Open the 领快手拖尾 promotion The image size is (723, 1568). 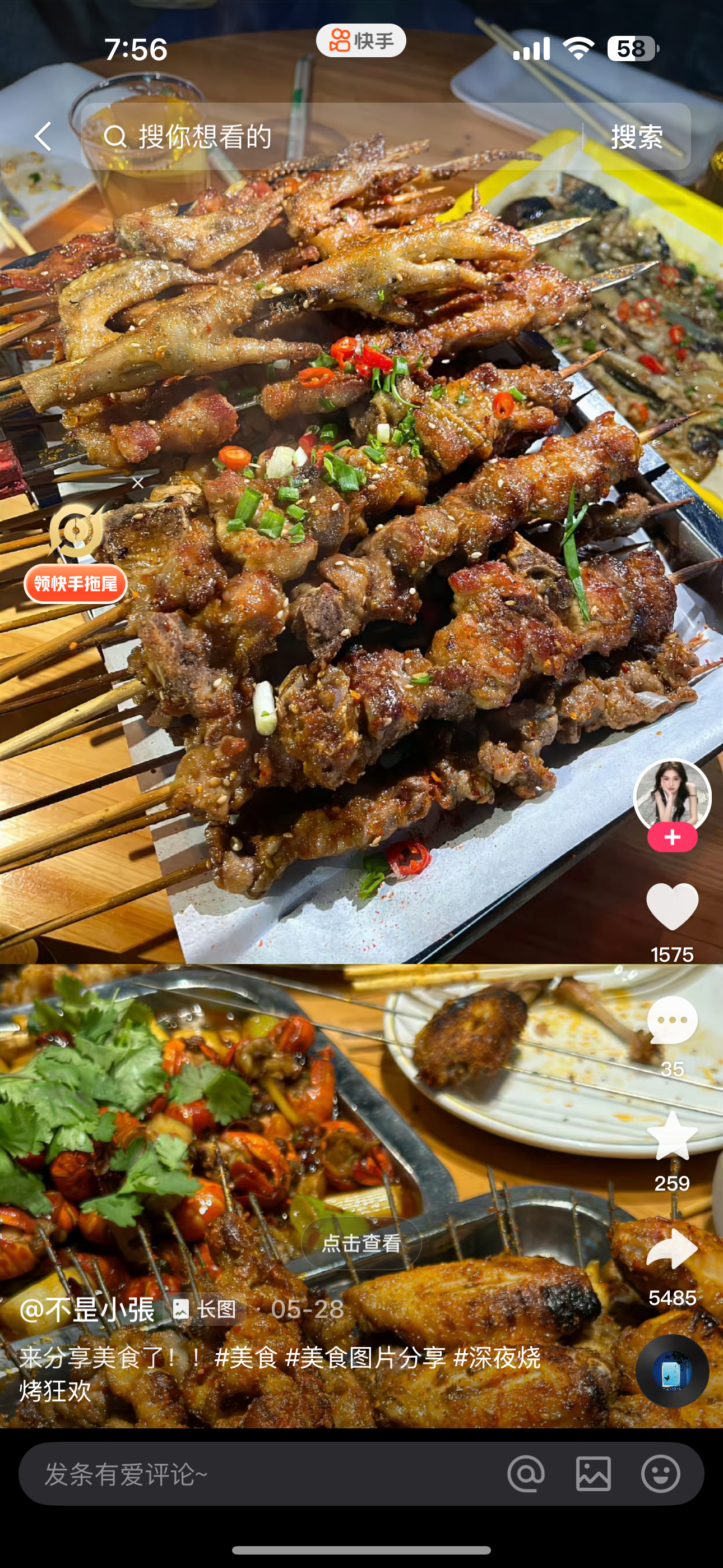tap(76, 583)
